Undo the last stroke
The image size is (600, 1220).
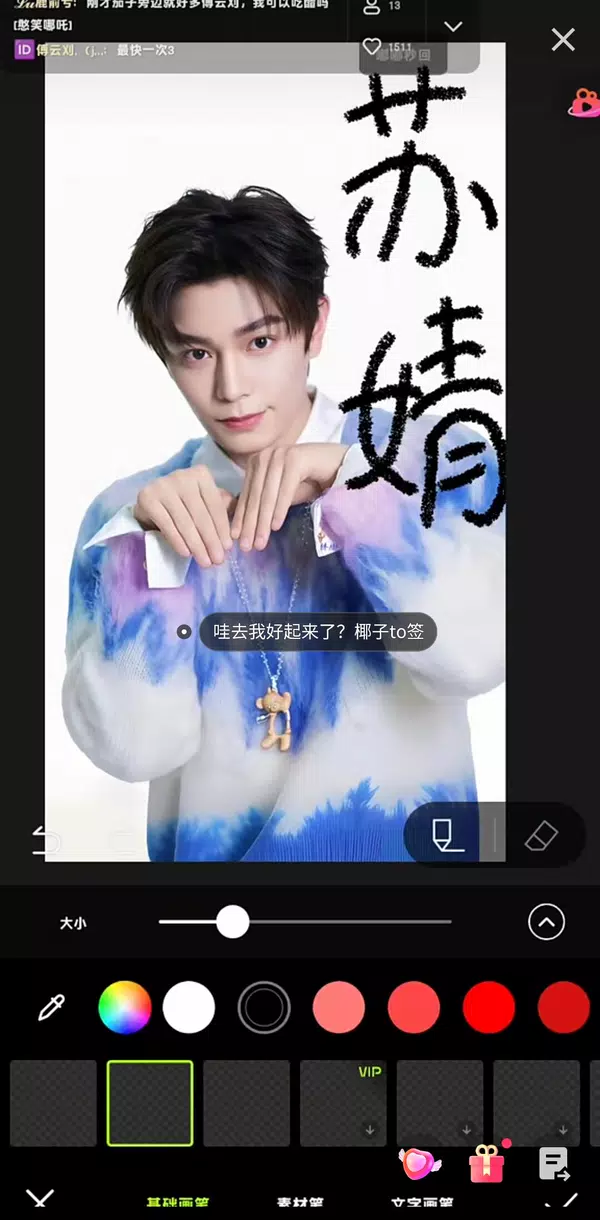[46, 840]
